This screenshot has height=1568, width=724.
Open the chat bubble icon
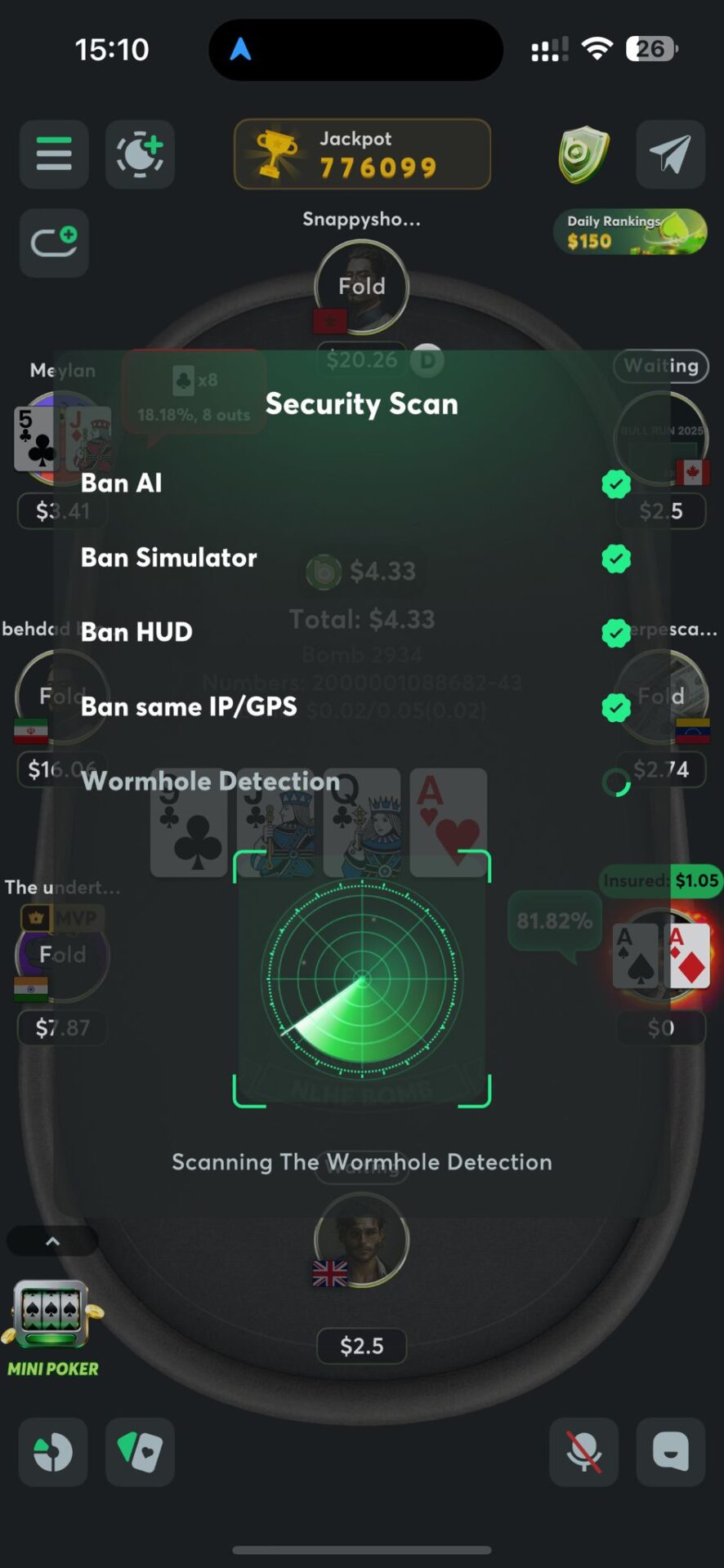pyautogui.click(x=670, y=1452)
